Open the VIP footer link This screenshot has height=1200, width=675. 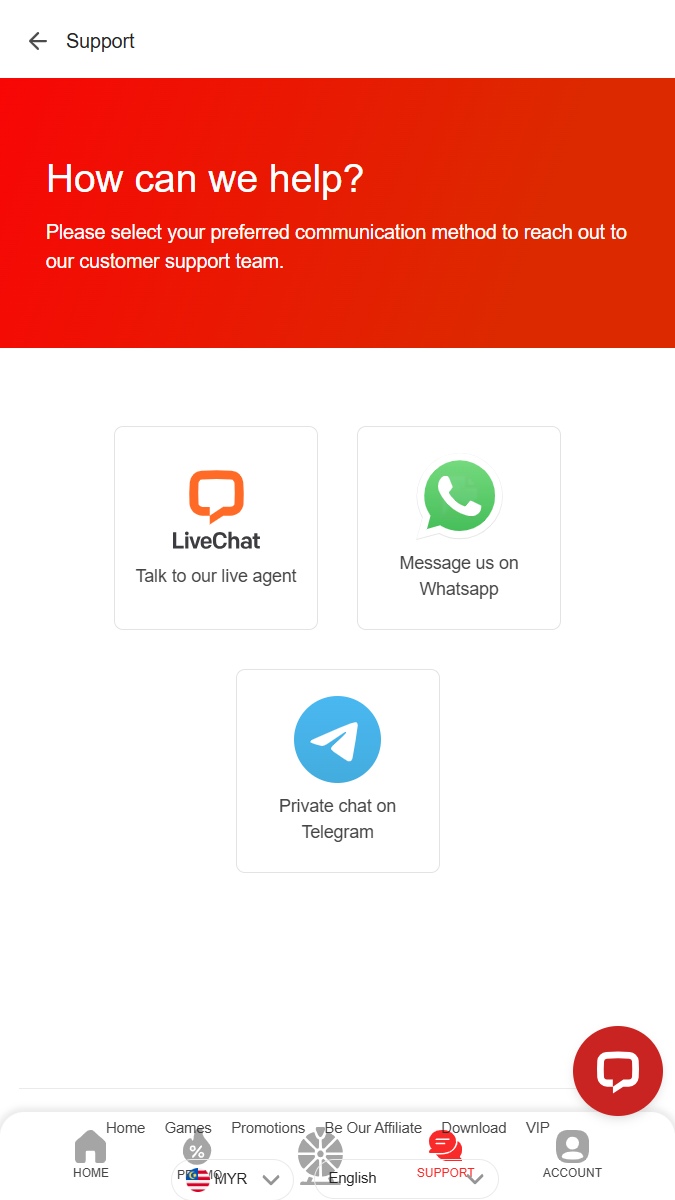(x=538, y=1127)
